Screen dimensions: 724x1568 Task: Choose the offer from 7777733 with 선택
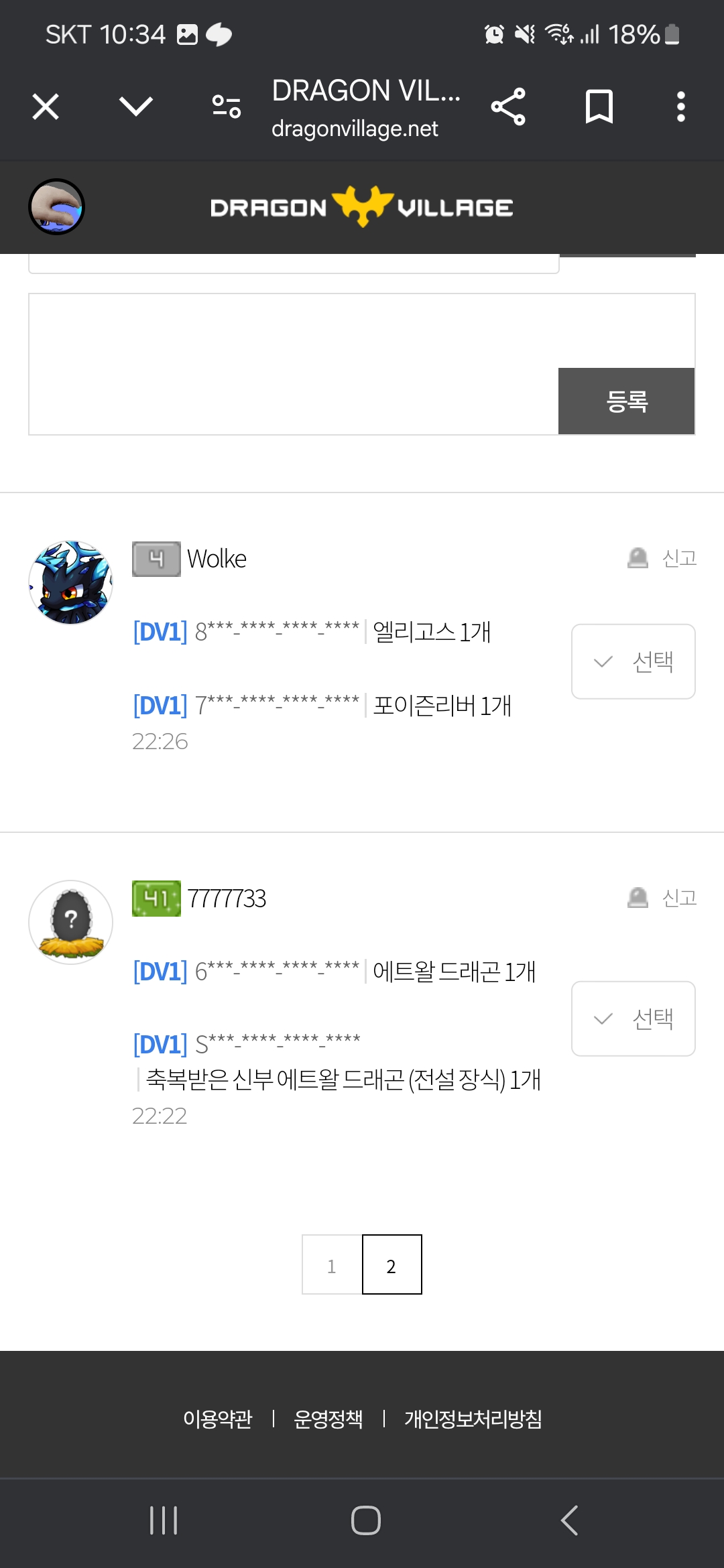[633, 1019]
